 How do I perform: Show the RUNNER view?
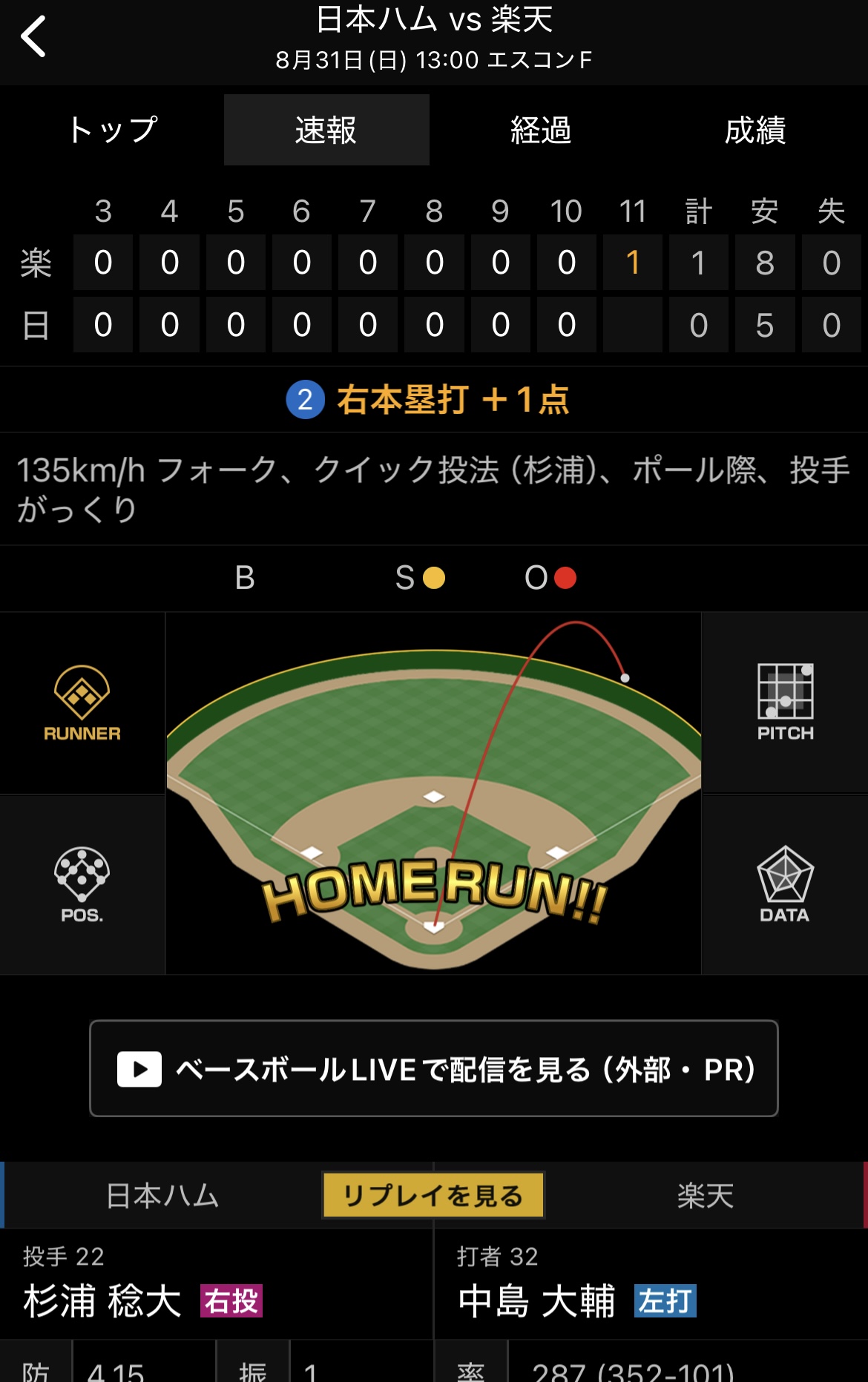82,702
